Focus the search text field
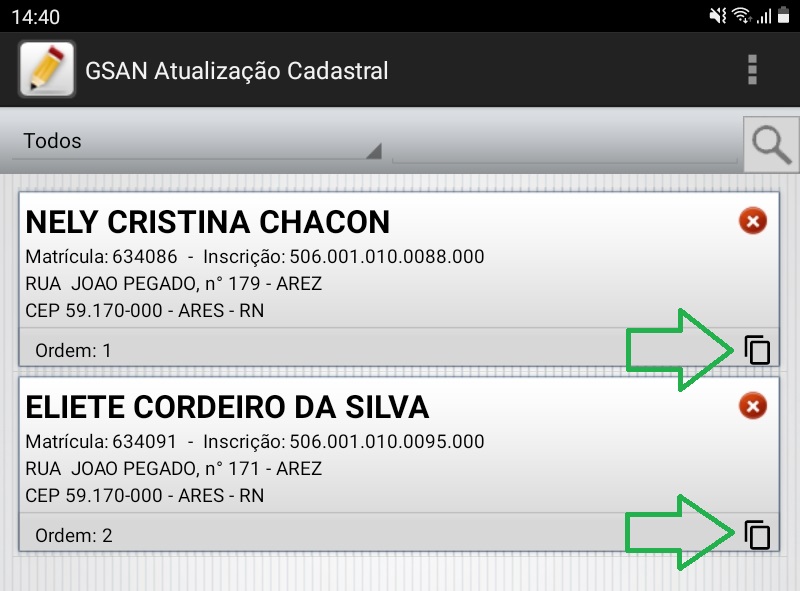This screenshot has width=800, height=591. [564, 144]
